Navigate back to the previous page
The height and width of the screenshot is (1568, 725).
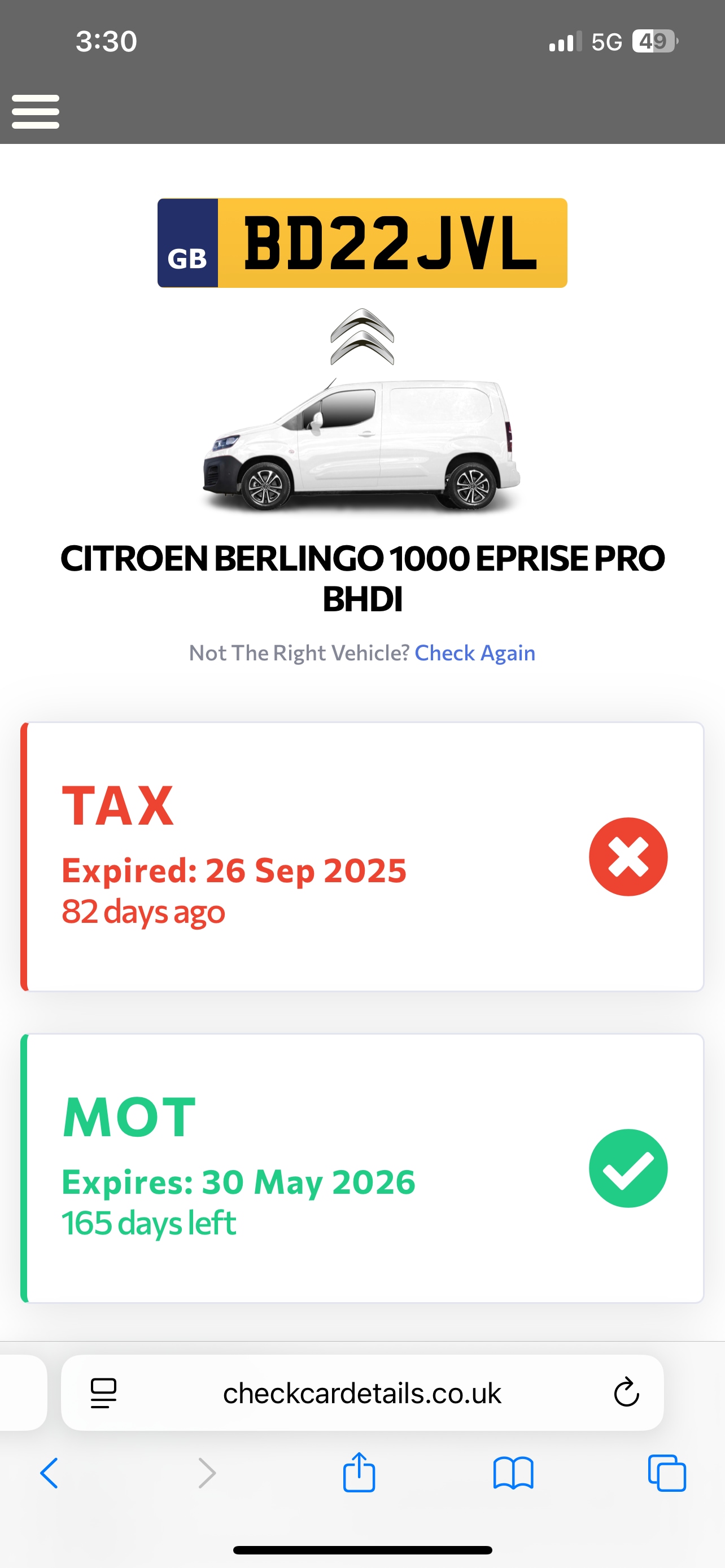coord(49,1473)
